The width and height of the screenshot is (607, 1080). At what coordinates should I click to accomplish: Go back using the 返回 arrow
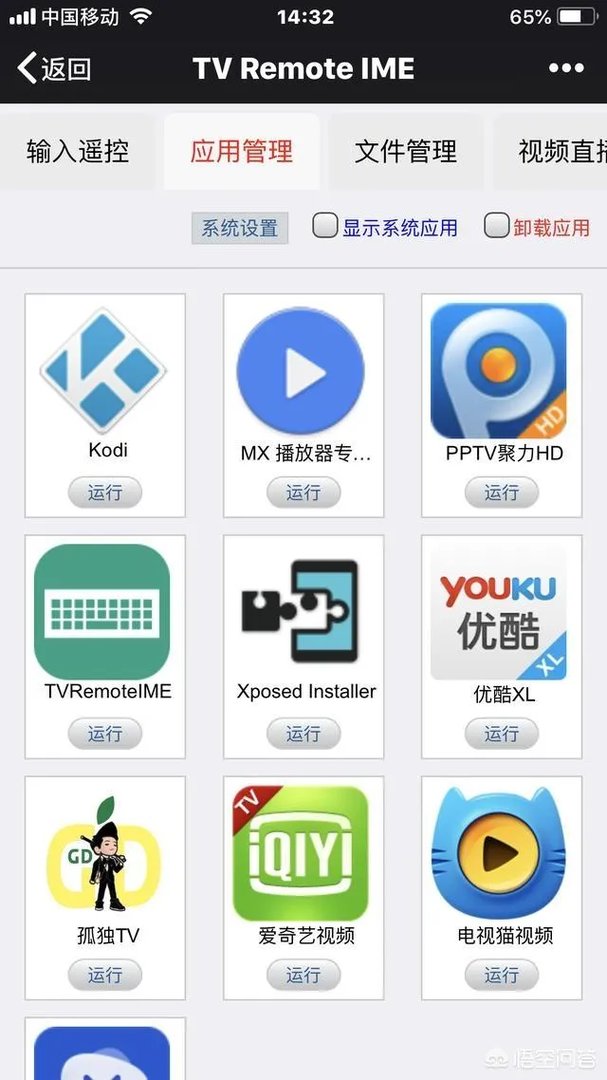pos(54,69)
